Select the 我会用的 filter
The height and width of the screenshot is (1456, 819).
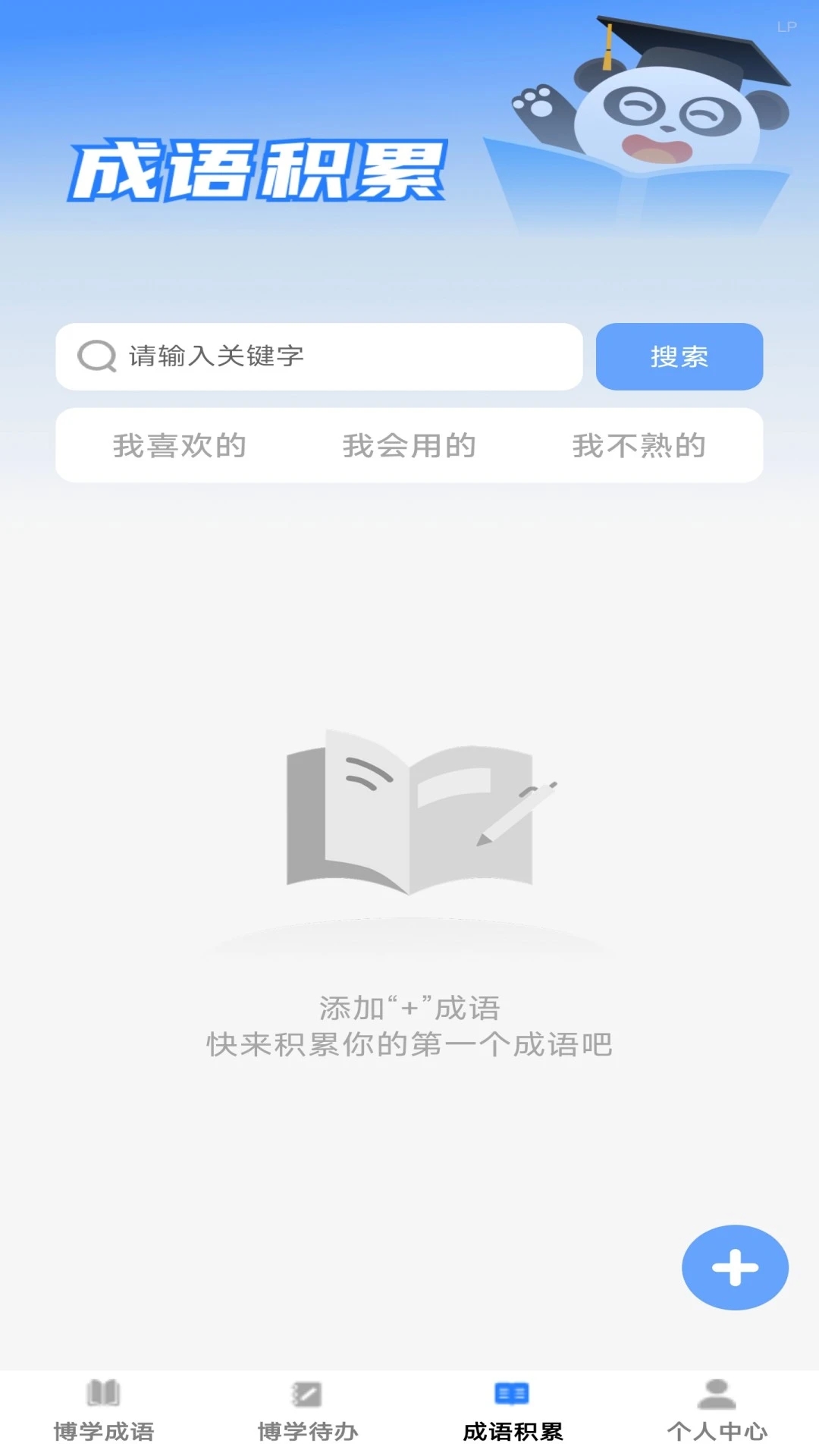click(x=409, y=446)
